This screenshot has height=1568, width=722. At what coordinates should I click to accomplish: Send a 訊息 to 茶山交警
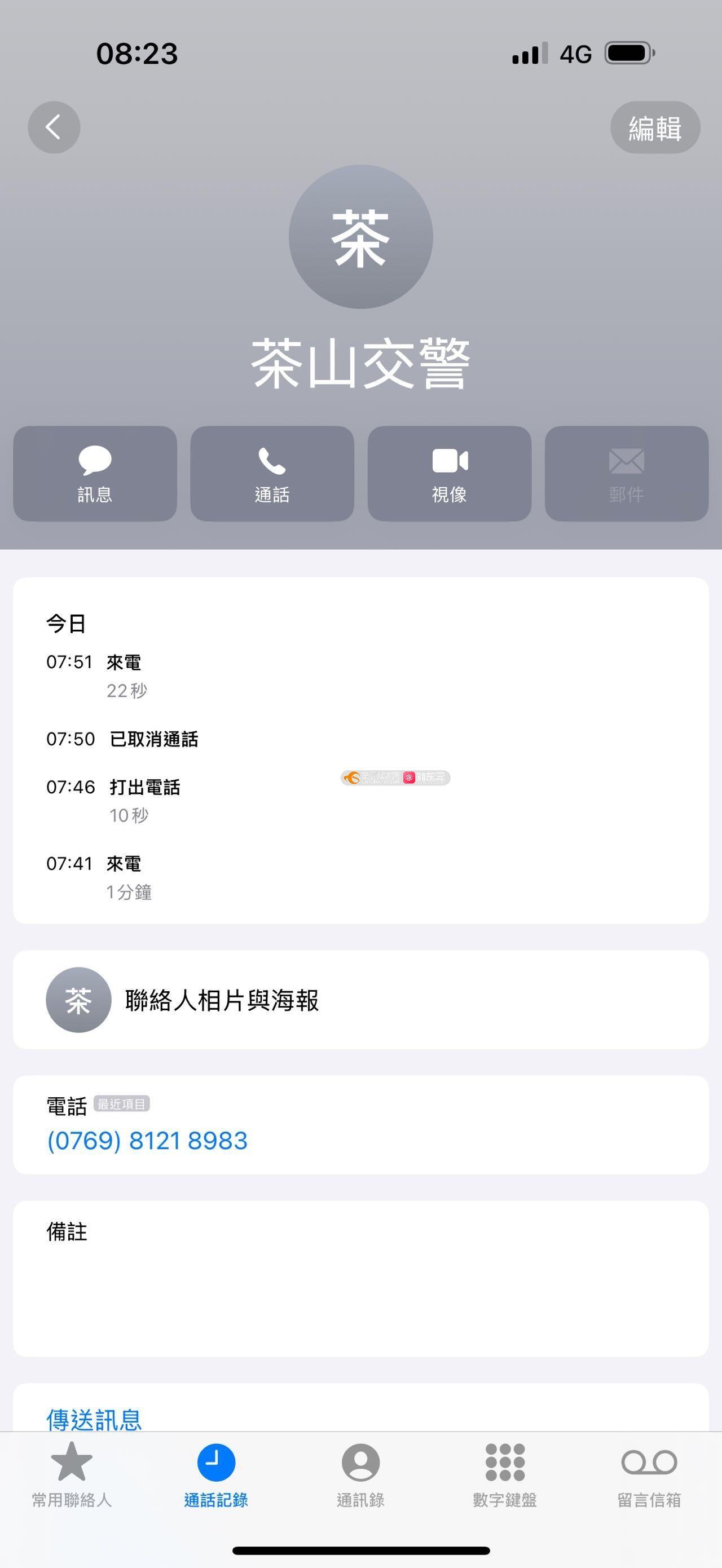click(95, 474)
